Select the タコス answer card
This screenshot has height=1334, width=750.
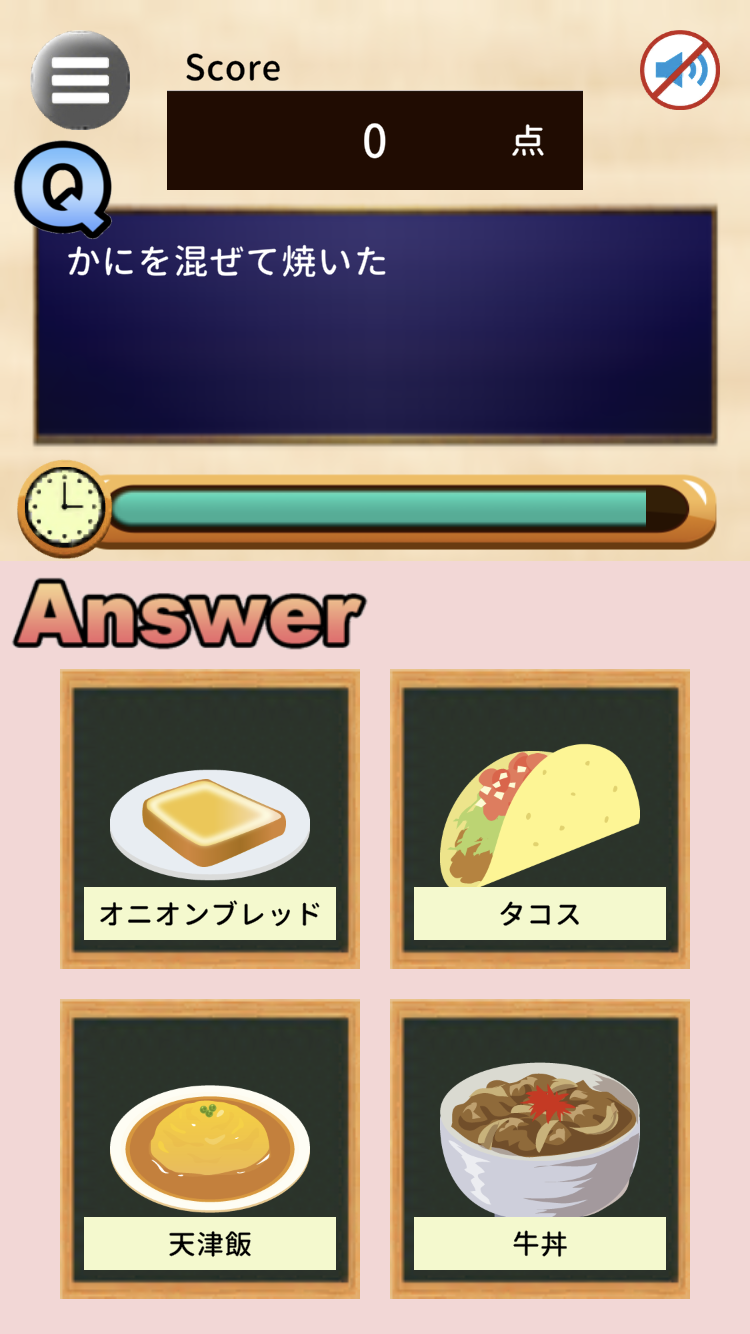click(x=540, y=819)
